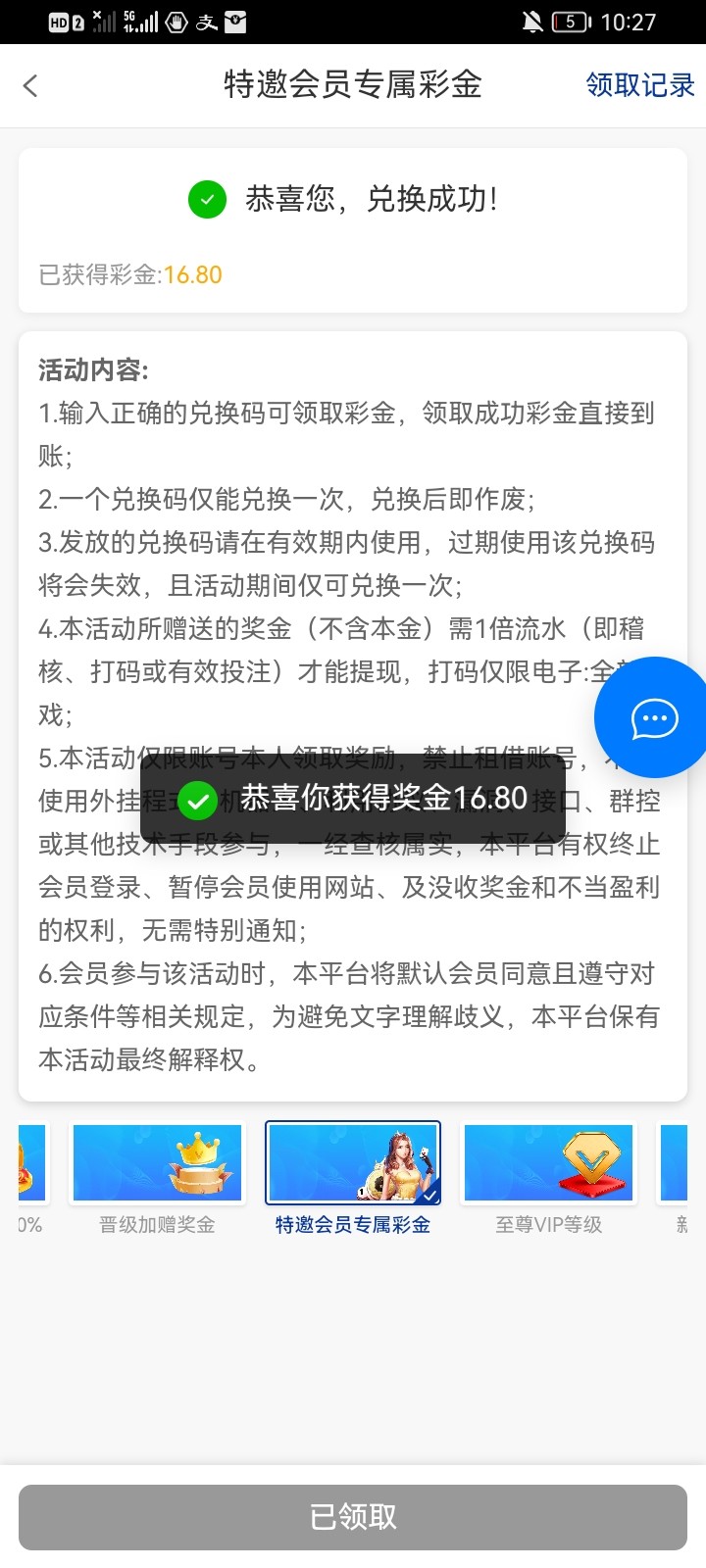
Task: Go back using the top-left arrow
Action: pyautogui.click(x=31, y=86)
